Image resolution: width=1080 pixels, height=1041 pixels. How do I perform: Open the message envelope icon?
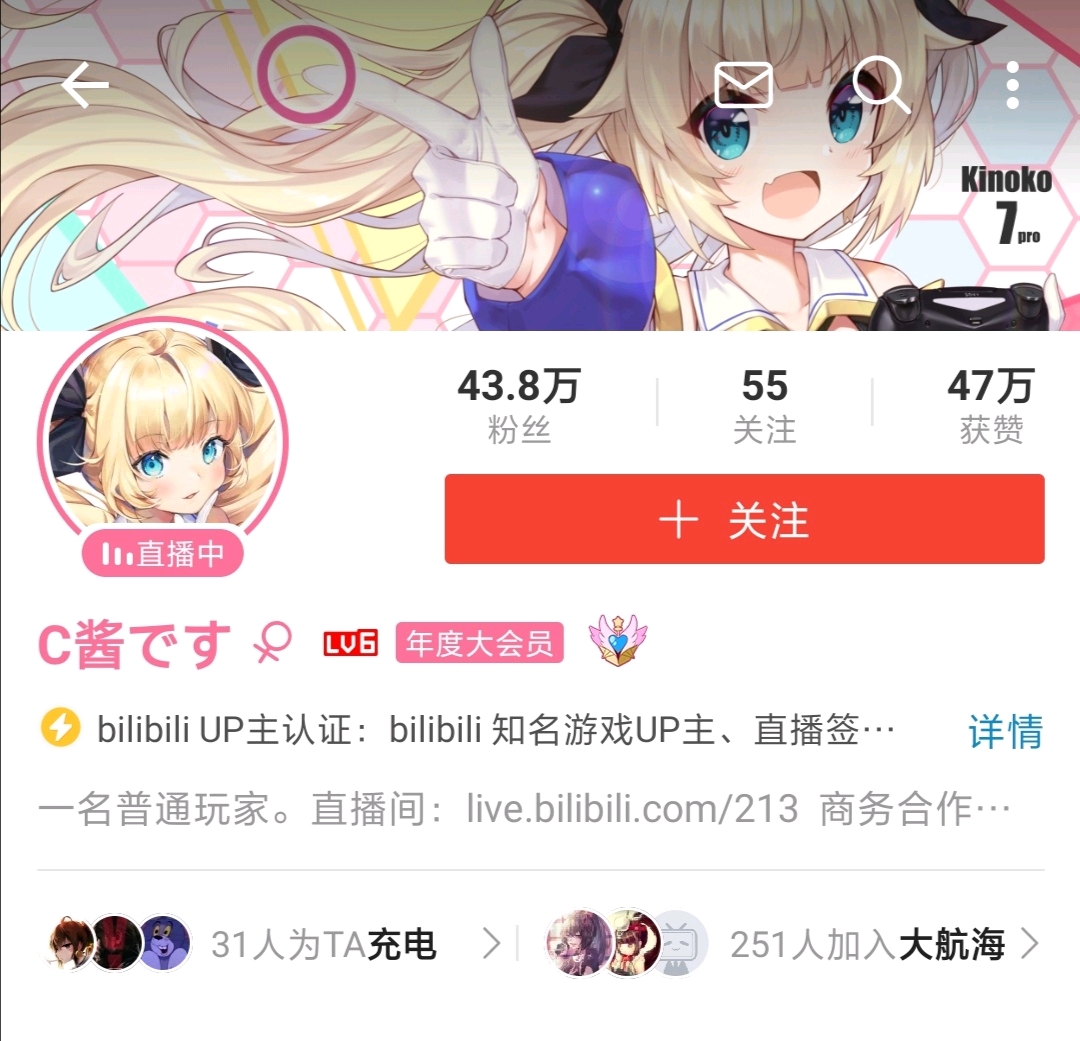(x=744, y=86)
